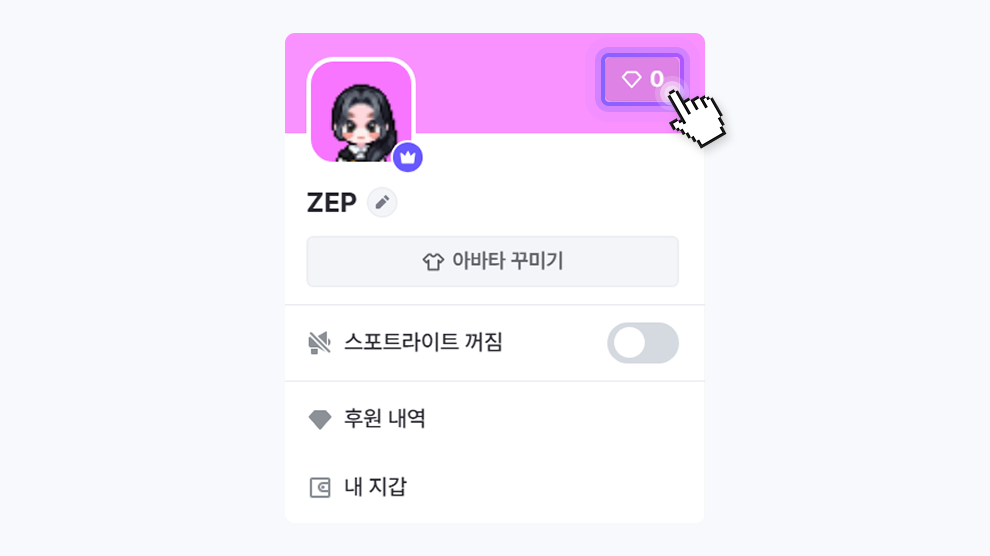This screenshot has width=990, height=556.
Task: Tap the diamond balance button showing 0
Action: [x=642, y=79]
